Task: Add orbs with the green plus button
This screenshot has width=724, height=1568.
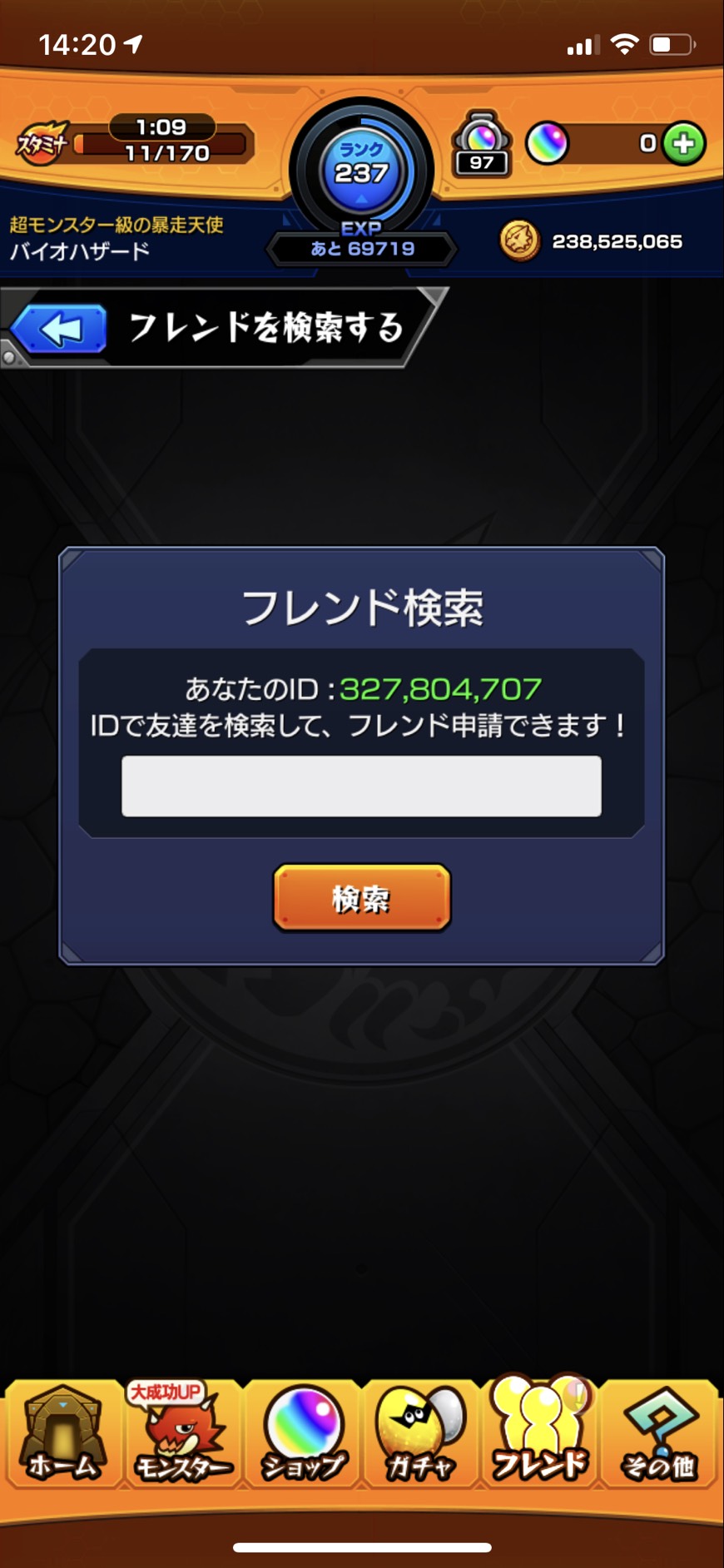Action: pos(684,143)
